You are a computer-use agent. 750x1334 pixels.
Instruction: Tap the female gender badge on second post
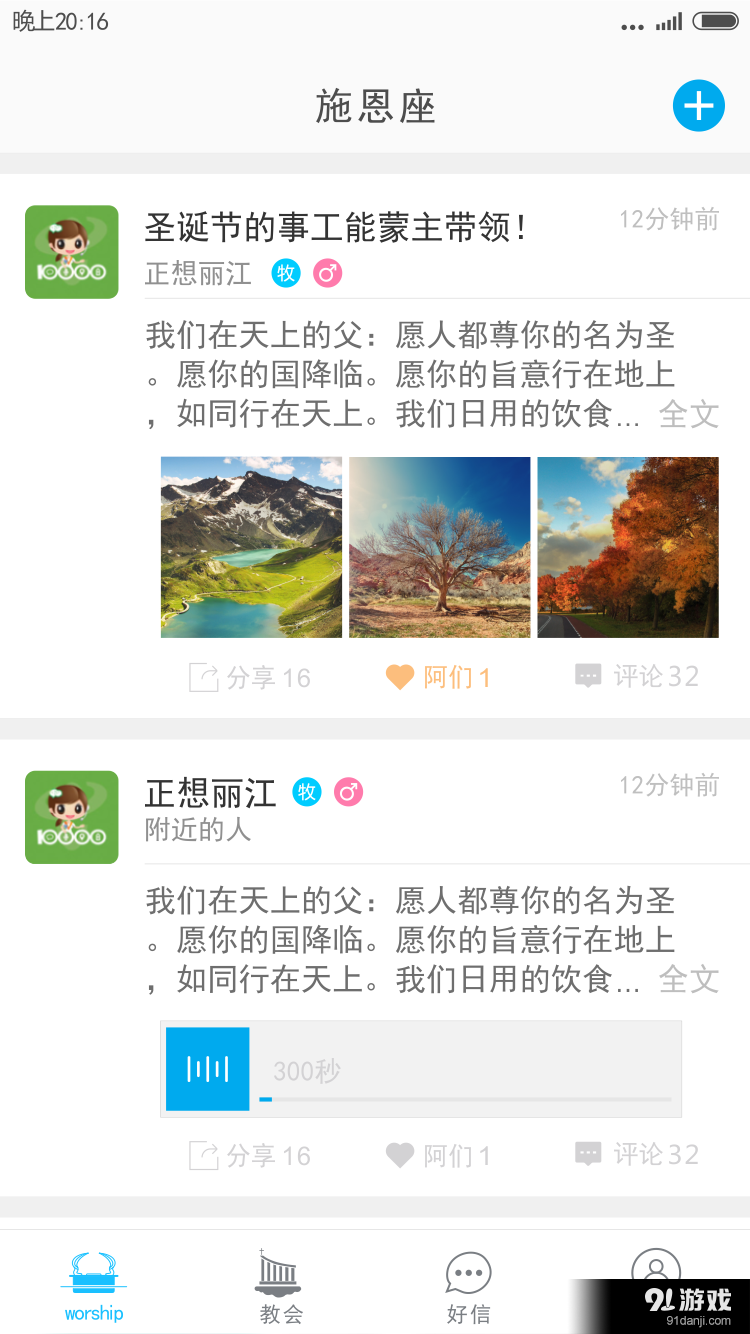[x=348, y=792]
